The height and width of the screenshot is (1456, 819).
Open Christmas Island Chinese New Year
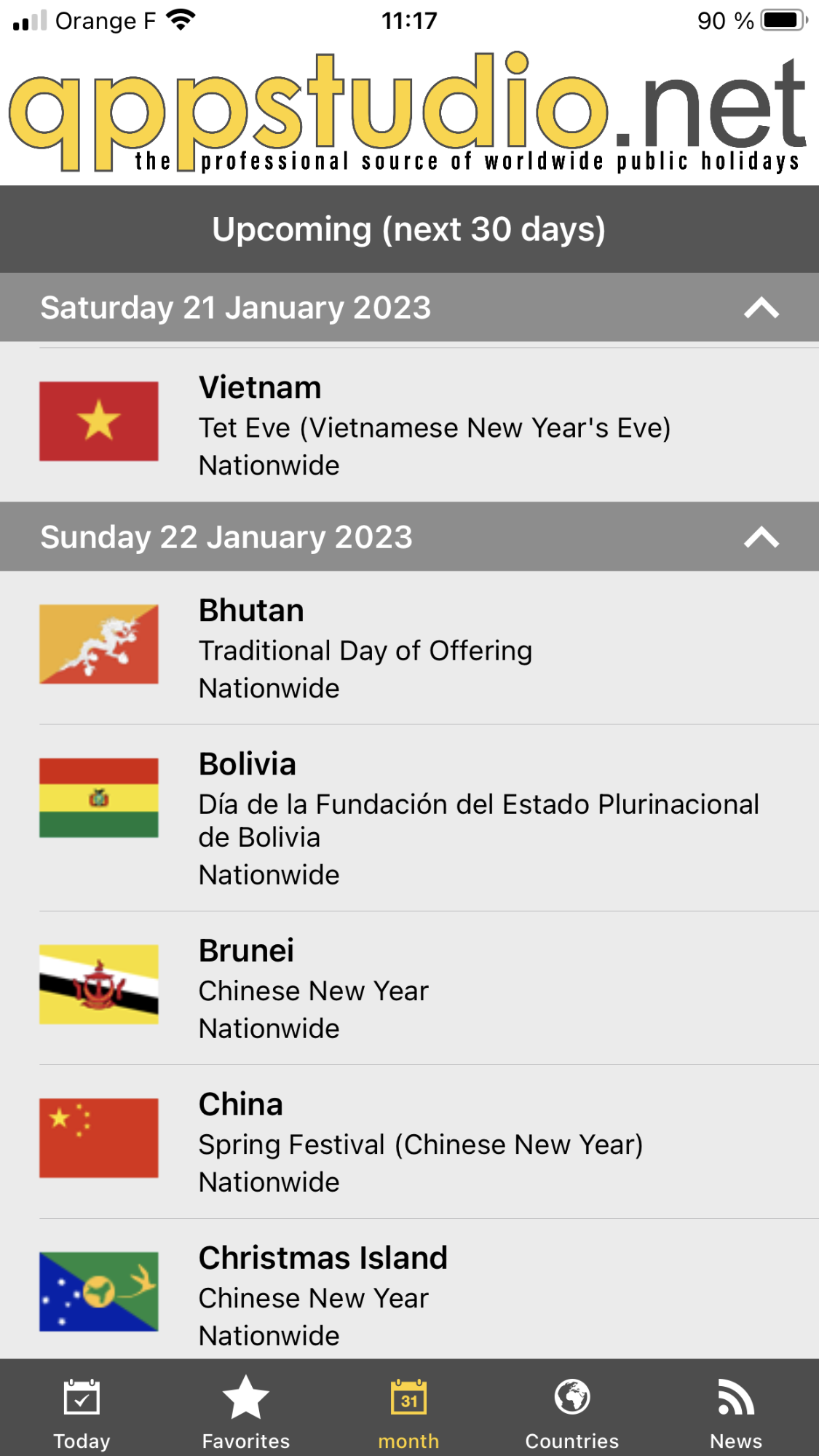click(x=409, y=1289)
